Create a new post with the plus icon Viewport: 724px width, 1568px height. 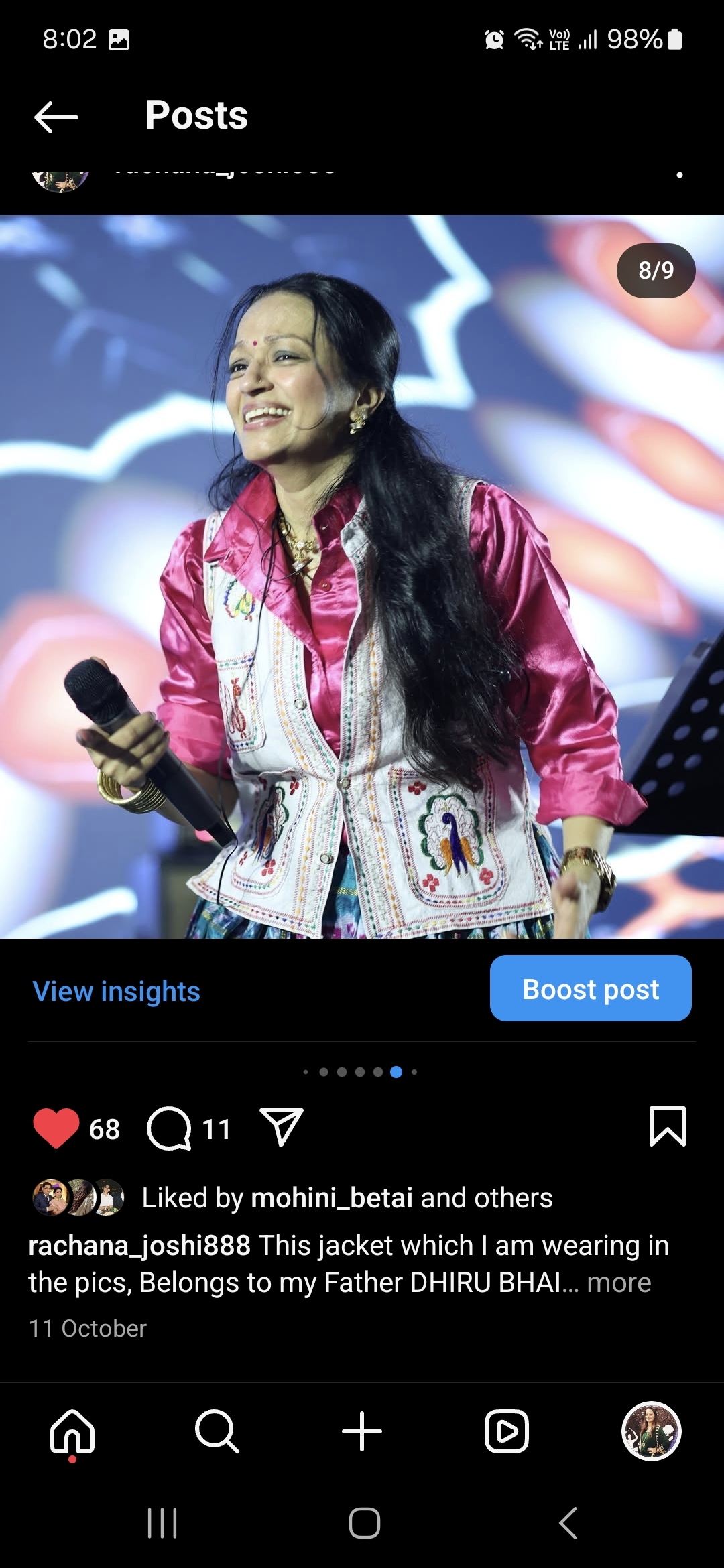point(362,1431)
